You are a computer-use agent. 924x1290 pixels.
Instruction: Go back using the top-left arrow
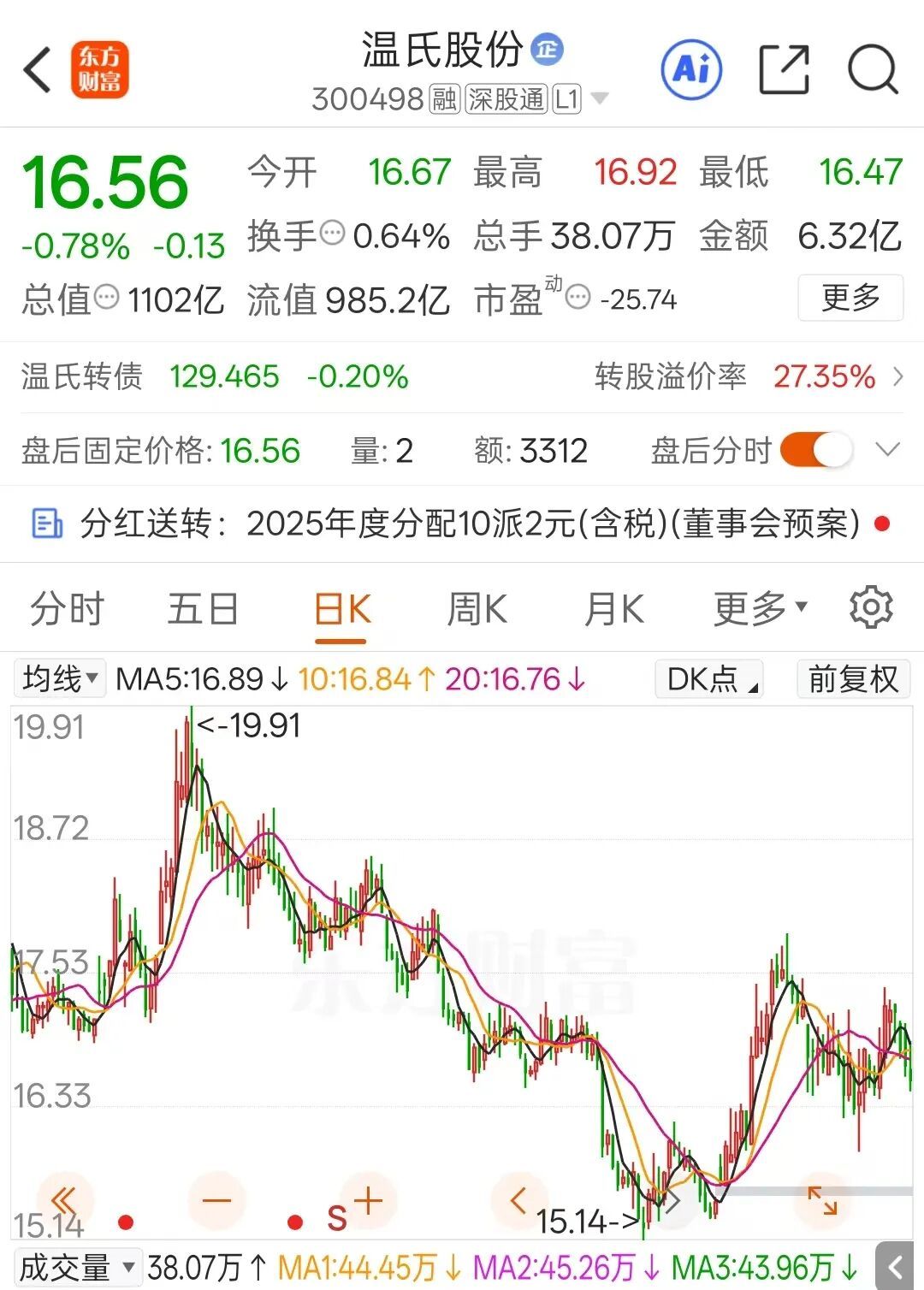coord(38,70)
